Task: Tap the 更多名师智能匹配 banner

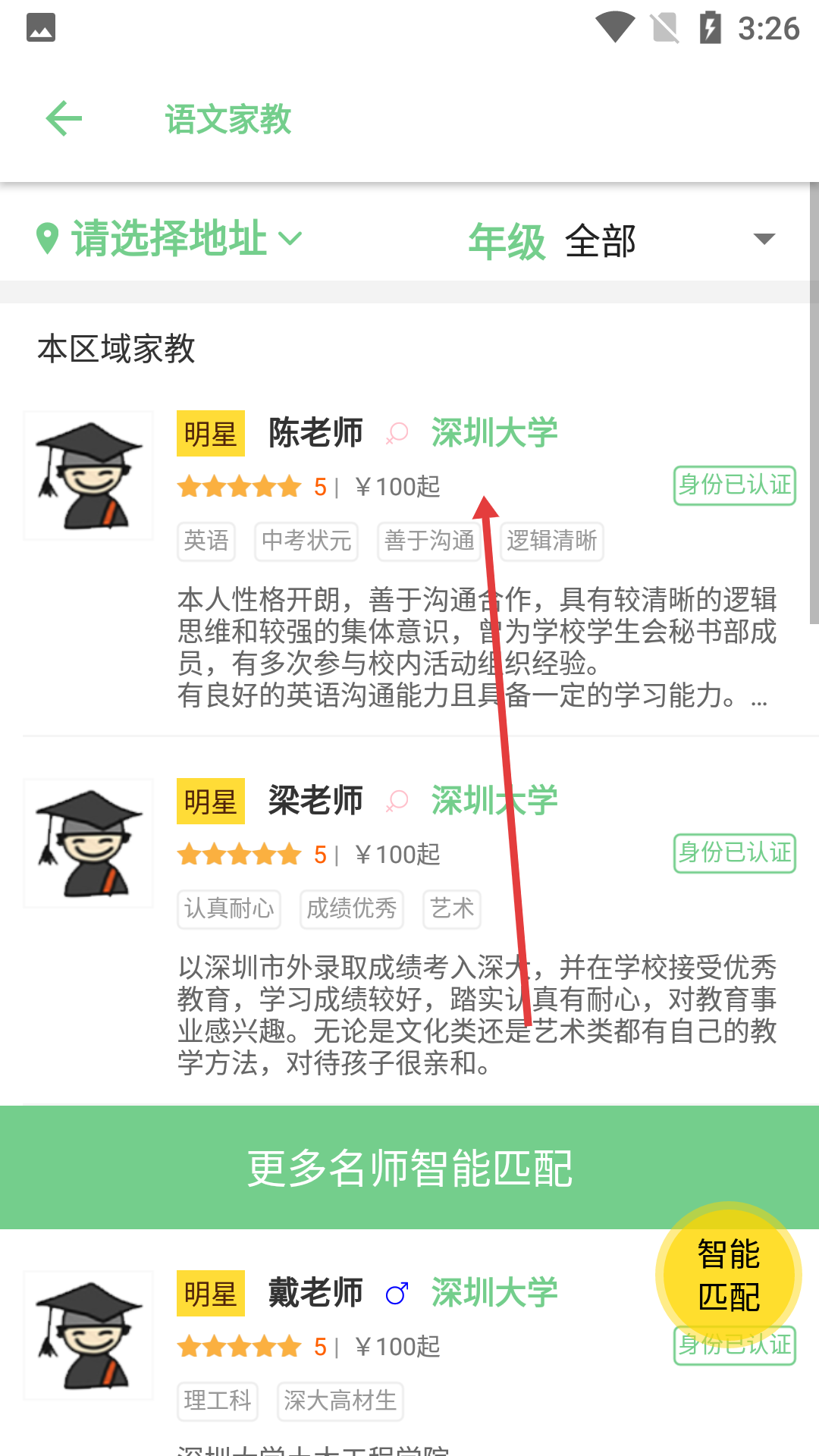Action: [x=409, y=1168]
